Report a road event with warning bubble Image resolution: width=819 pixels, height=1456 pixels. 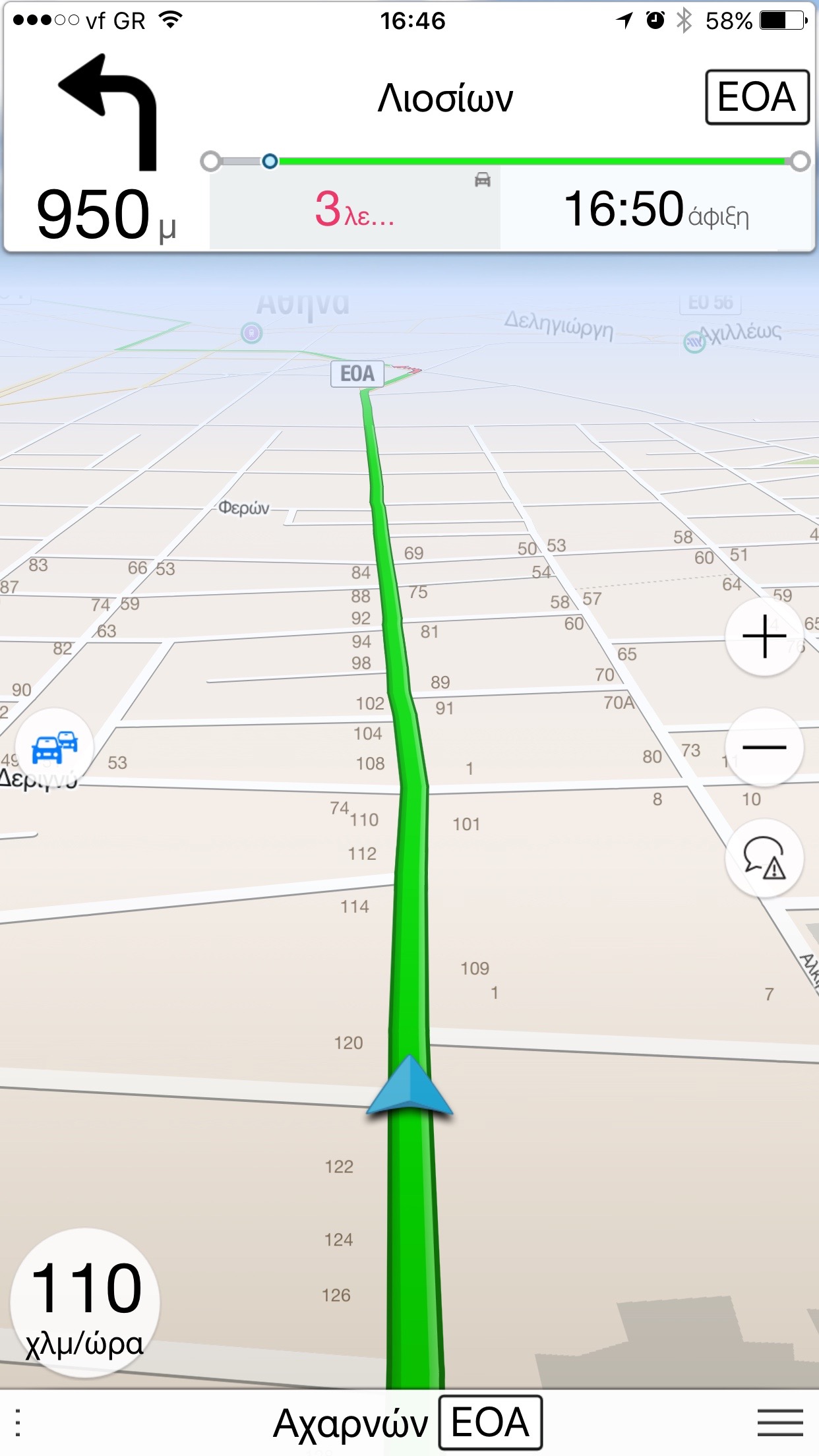coord(764,858)
